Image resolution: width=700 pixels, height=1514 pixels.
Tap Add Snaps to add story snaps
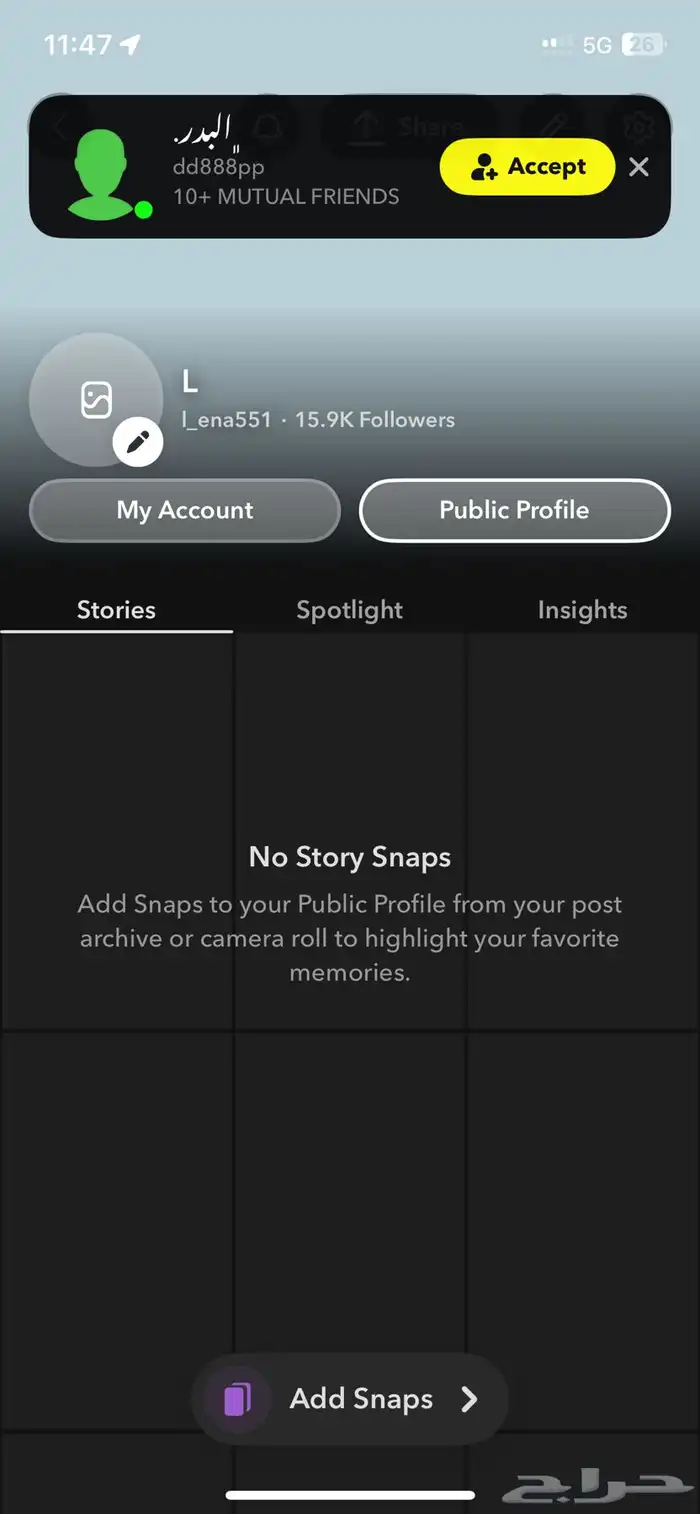(x=350, y=1399)
